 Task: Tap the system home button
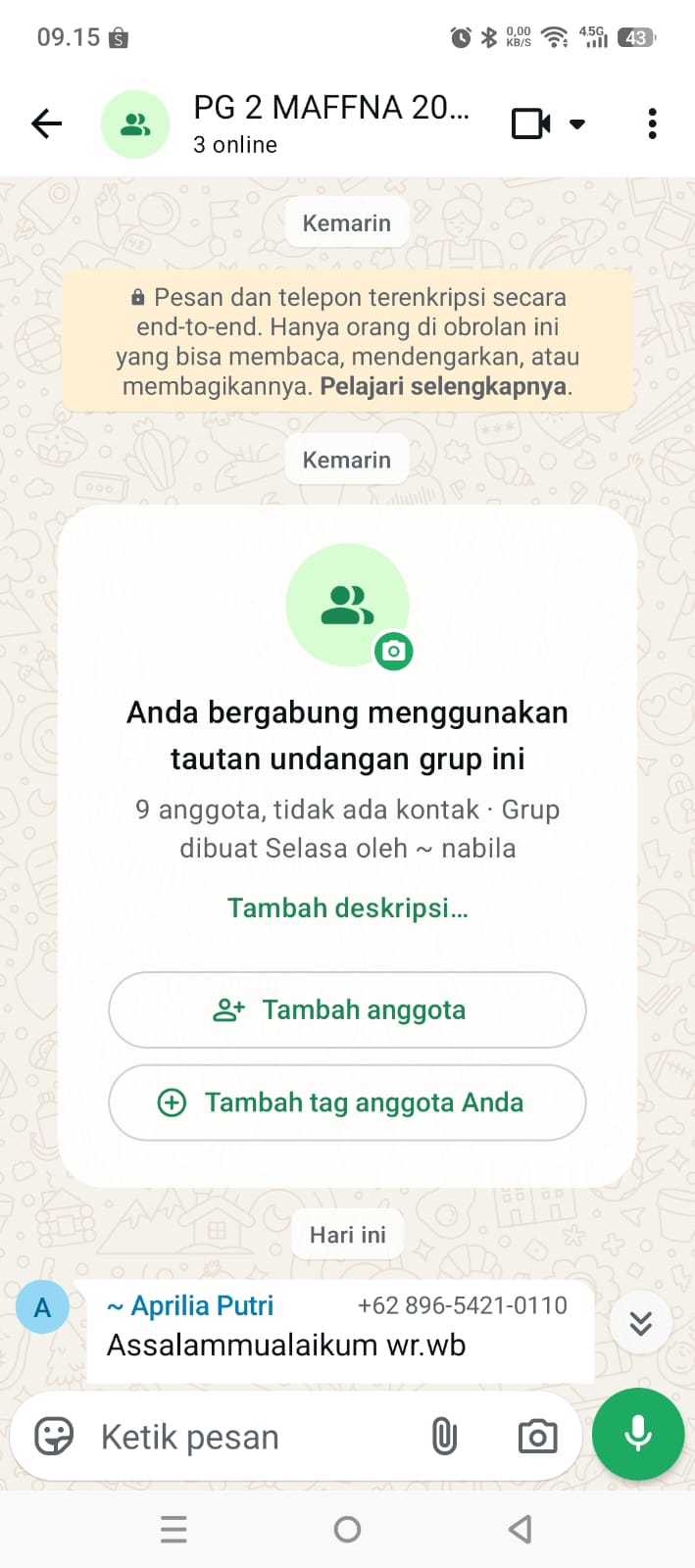click(x=347, y=1529)
